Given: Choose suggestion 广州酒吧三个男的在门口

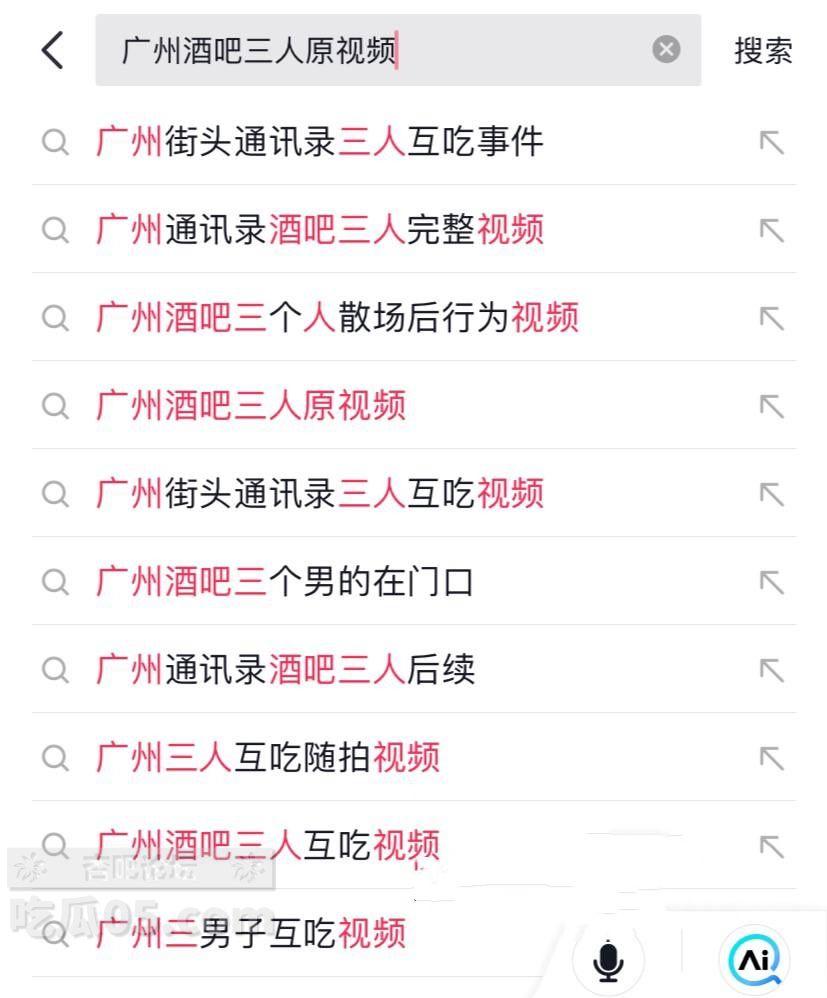Looking at the screenshot, I should pyautogui.click(x=285, y=582).
